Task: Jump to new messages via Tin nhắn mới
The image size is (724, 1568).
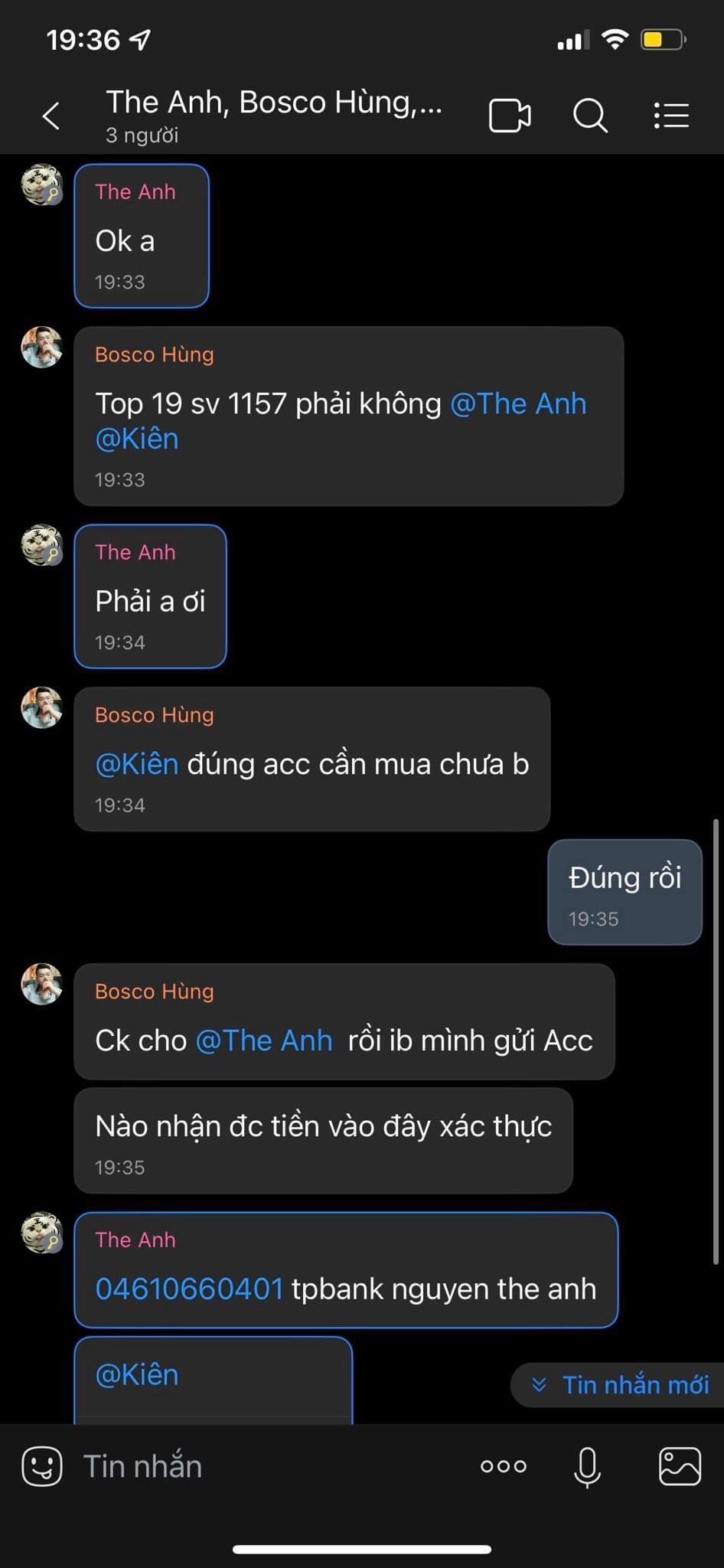Action: (621, 1384)
